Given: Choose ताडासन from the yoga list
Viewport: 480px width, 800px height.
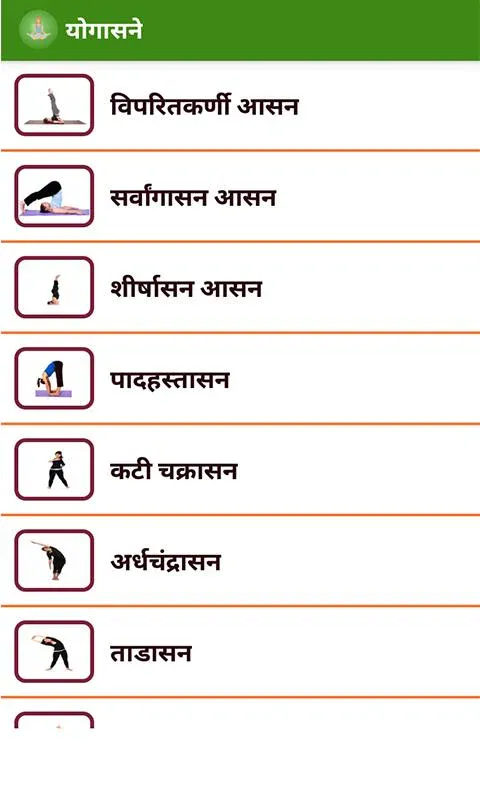Looking at the screenshot, I should point(240,652).
